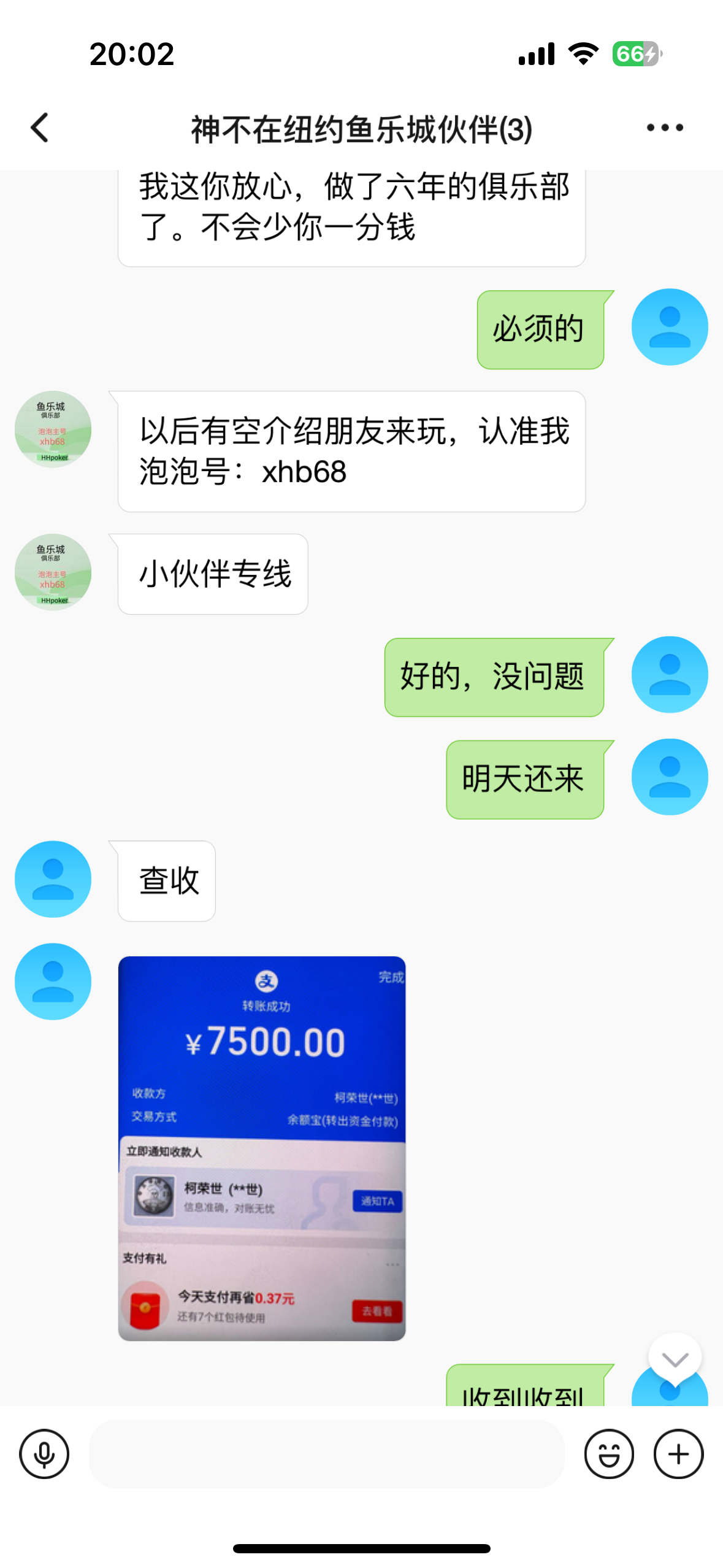The height and width of the screenshot is (1568, 723).
Task: Open the three-dot chat options menu
Action: click(665, 128)
